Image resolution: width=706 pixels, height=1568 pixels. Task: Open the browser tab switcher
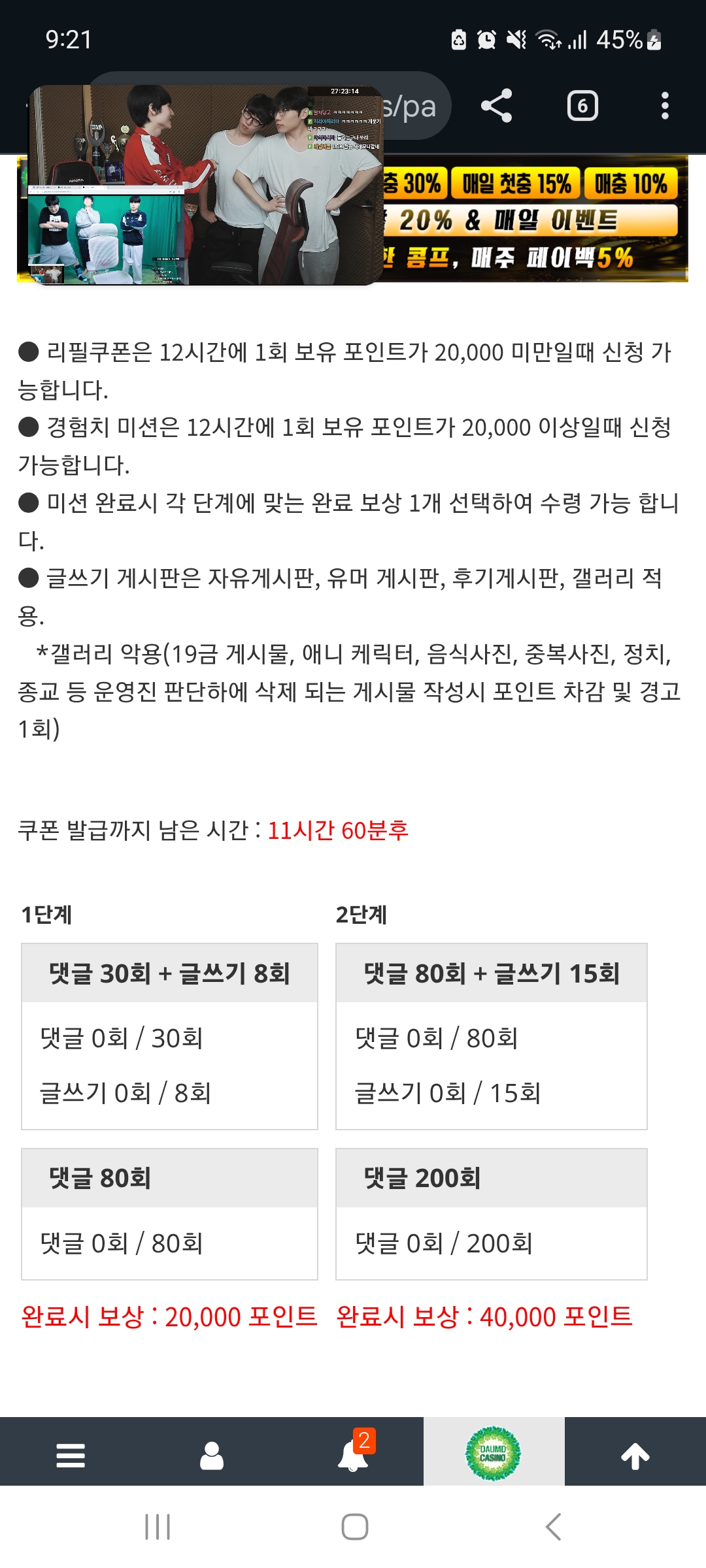click(x=582, y=106)
